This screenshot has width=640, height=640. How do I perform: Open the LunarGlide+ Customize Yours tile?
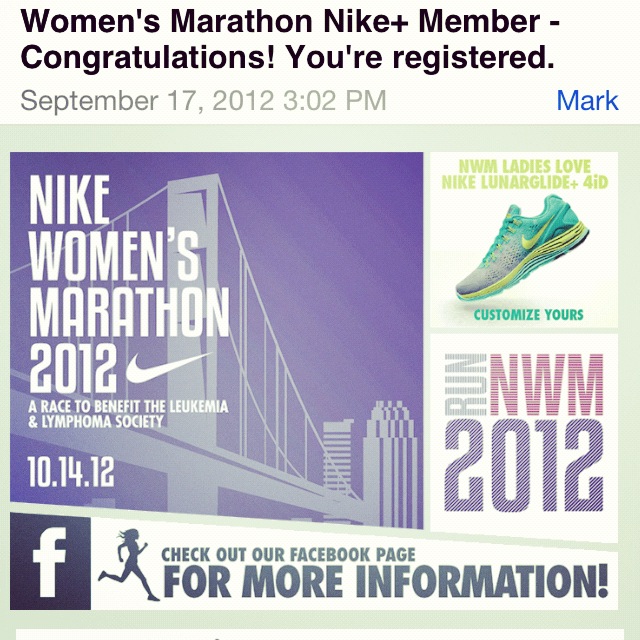[x=525, y=240]
